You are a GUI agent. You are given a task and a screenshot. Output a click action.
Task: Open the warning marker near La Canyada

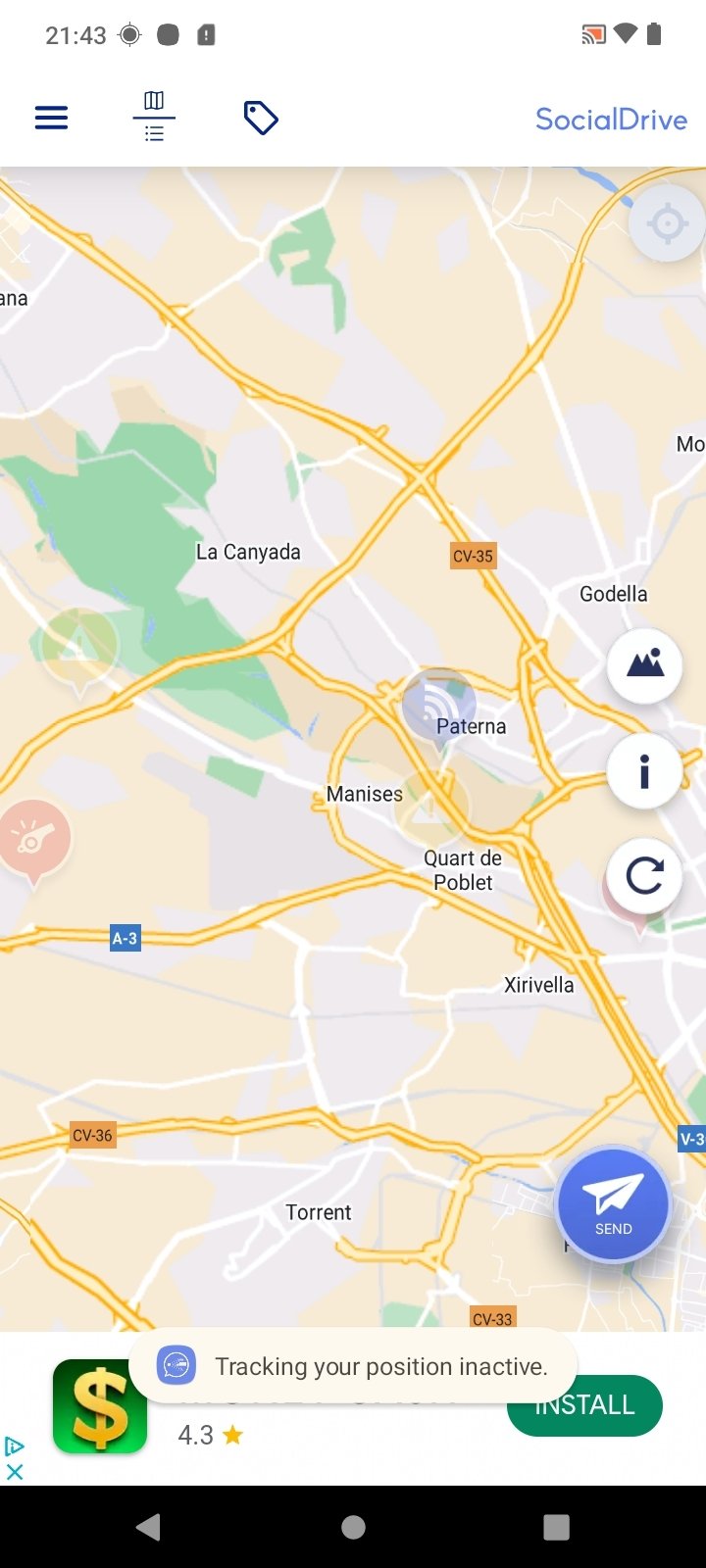pos(79,650)
